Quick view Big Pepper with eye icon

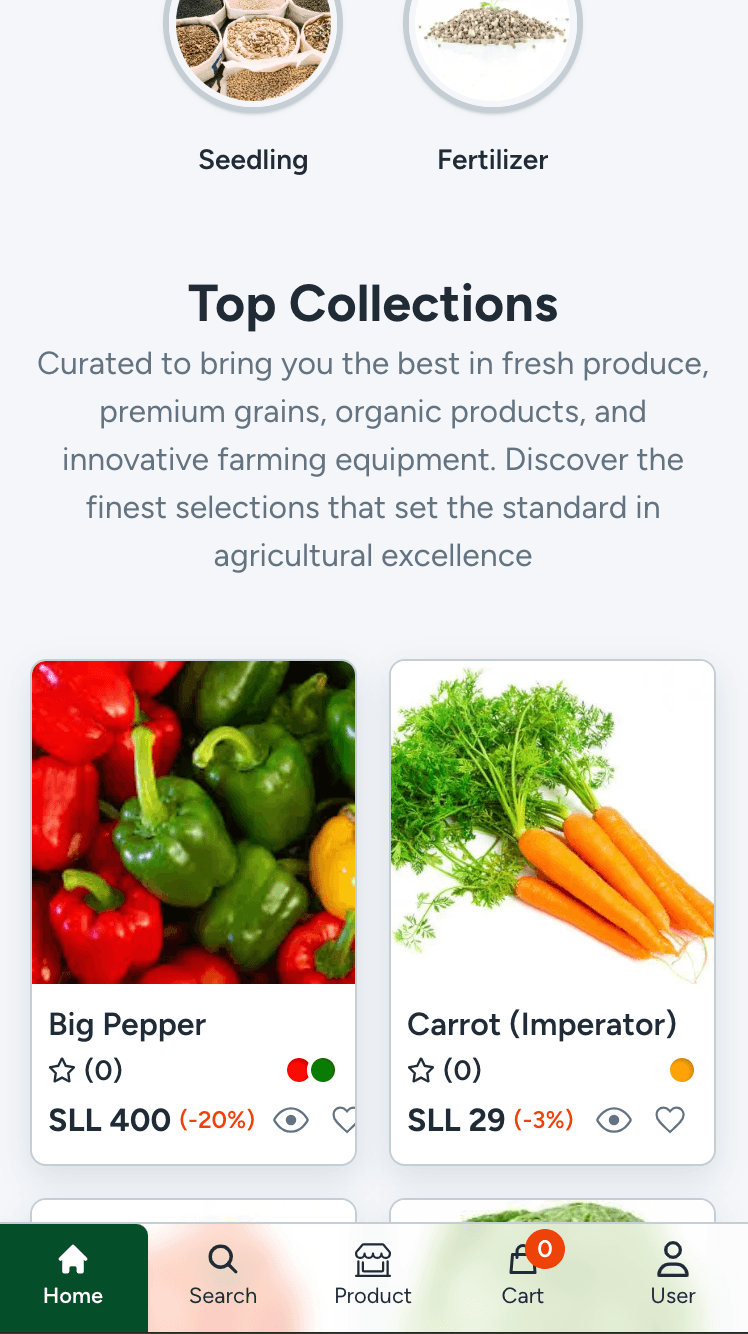291,1120
